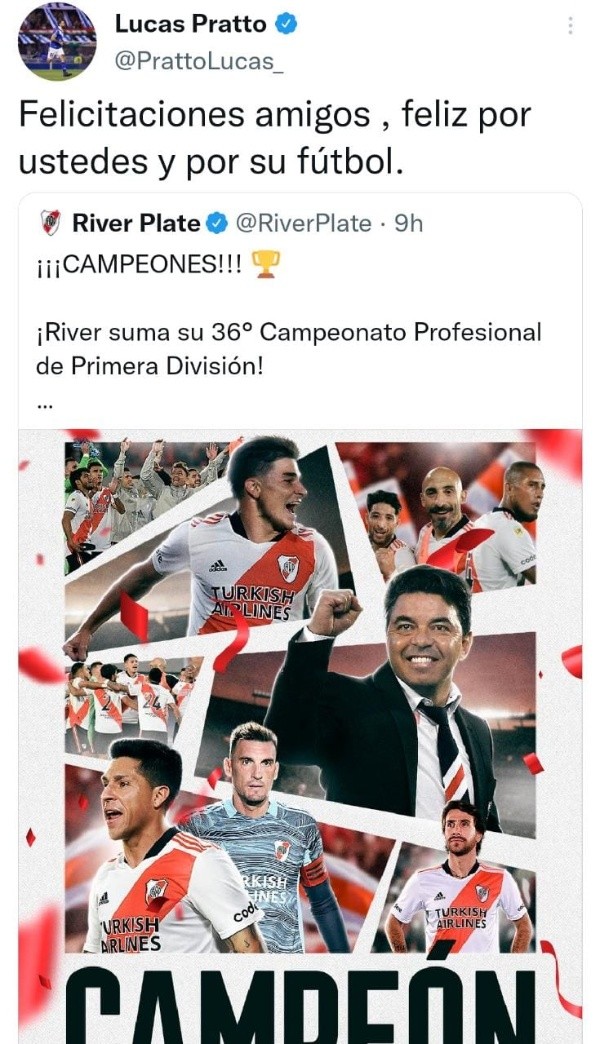The height and width of the screenshot is (1044, 600).
Task: Open the tweet overflow menu
Action: pos(571,26)
